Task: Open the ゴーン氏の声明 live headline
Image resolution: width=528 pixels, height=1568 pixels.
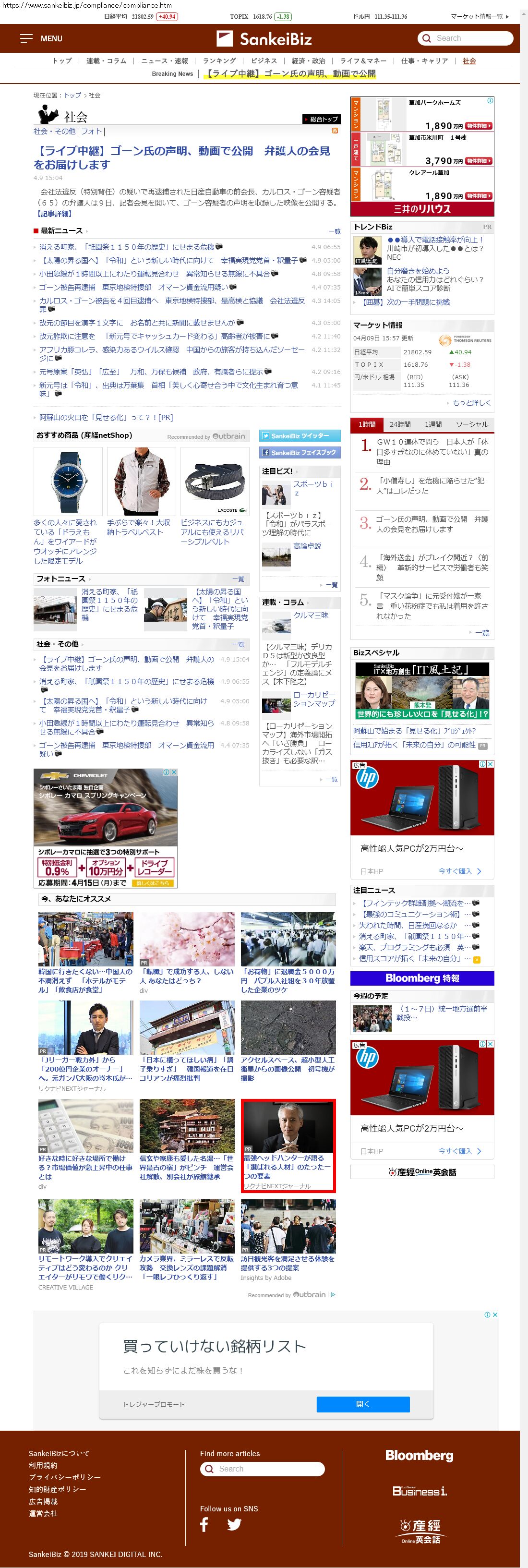Action: tap(182, 157)
